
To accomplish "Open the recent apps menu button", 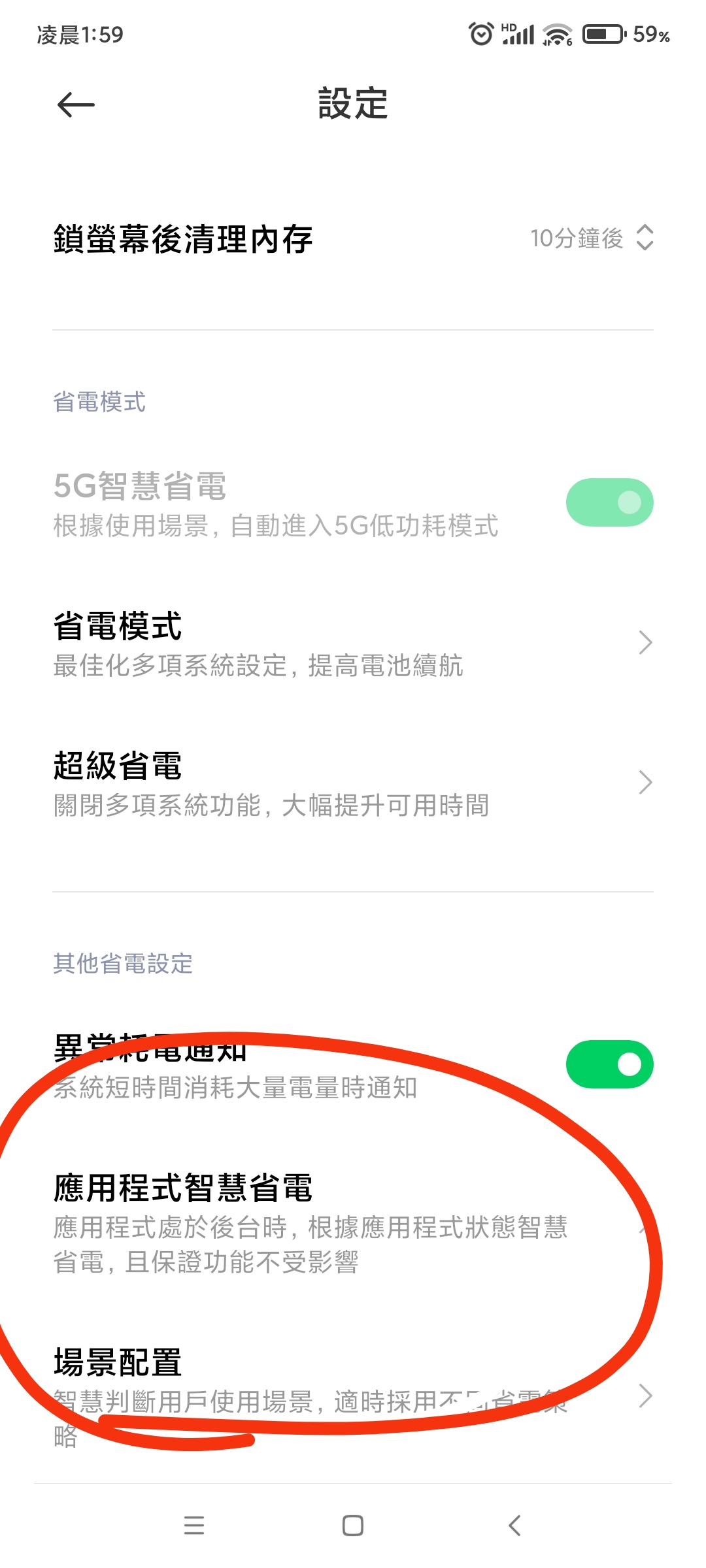I will (194, 1526).
